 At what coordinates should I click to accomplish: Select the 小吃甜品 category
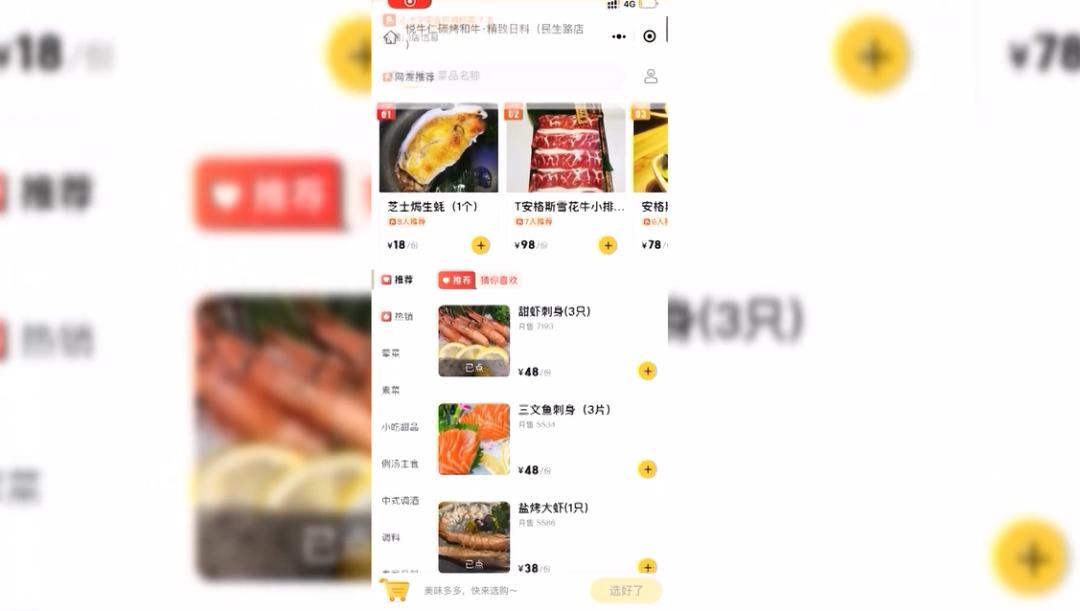pyautogui.click(x=399, y=427)
